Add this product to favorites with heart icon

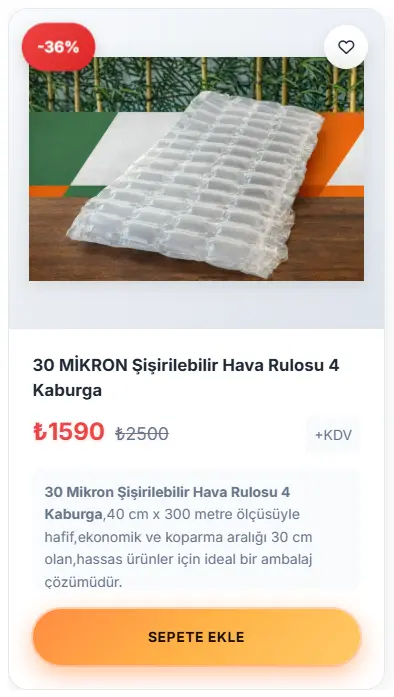[x=346, y=47]
